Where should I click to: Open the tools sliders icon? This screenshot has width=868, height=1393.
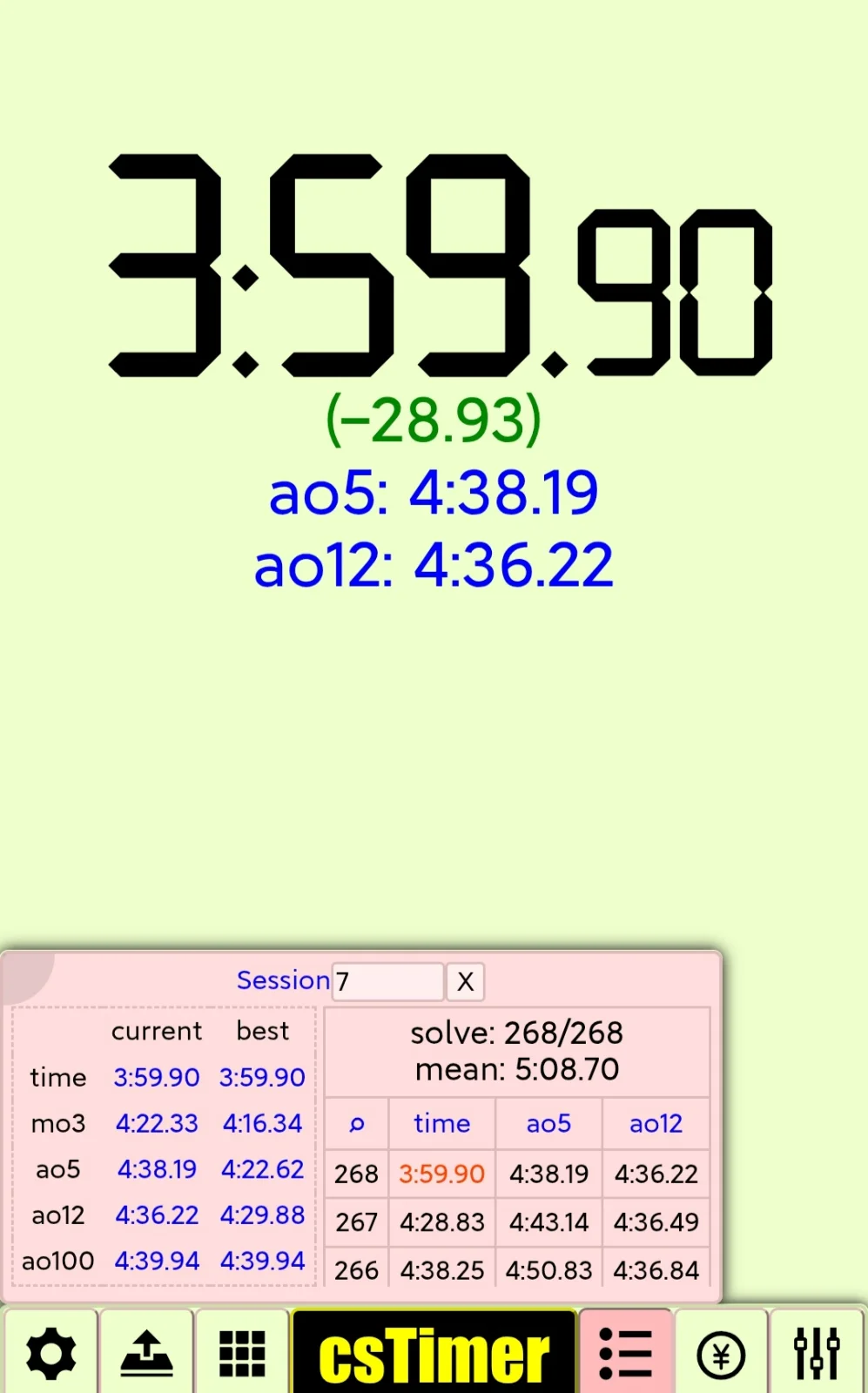pos(817,1353)
